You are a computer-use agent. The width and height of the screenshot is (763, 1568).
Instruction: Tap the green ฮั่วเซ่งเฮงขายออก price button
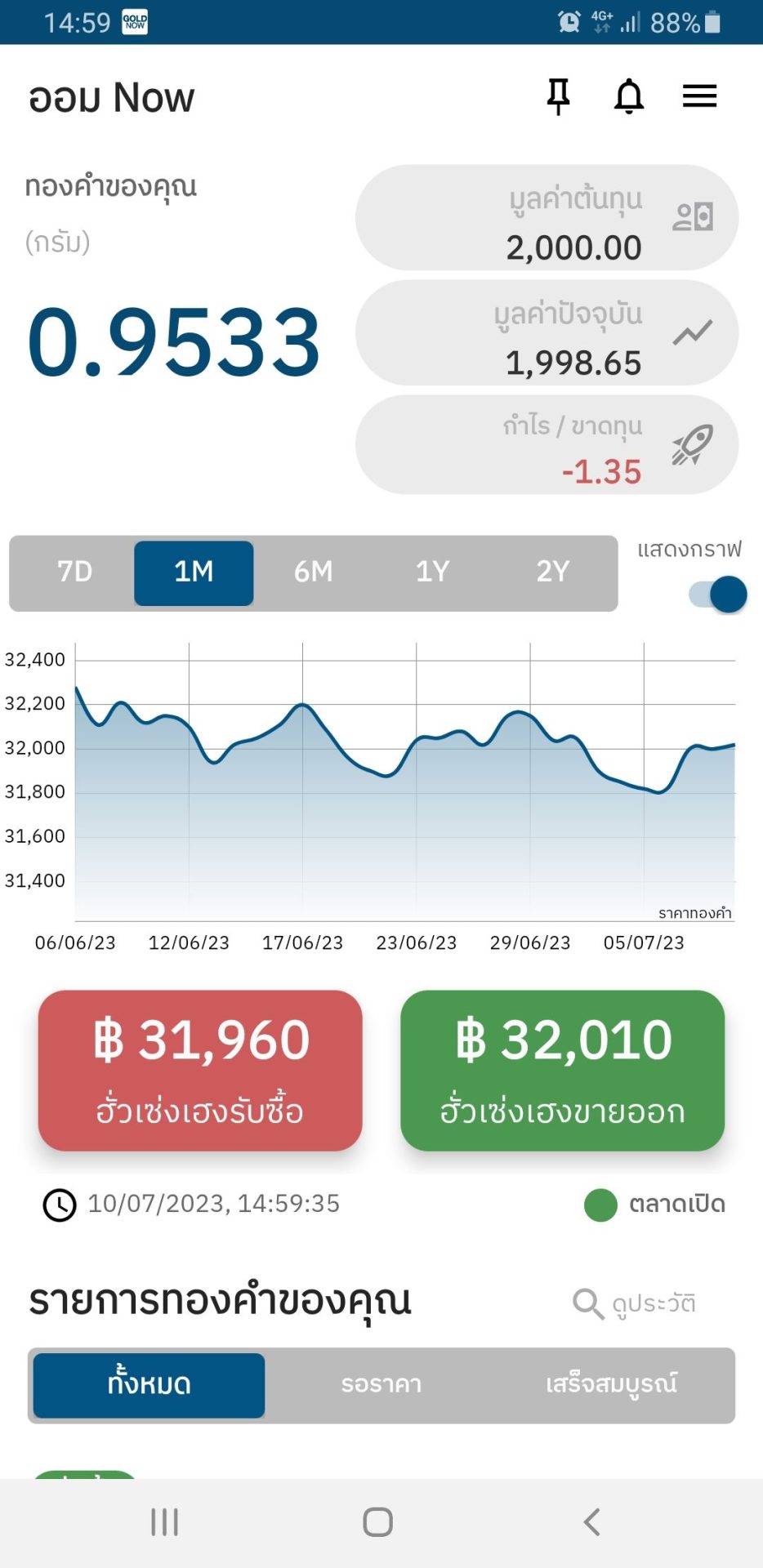coord(562,1070)
